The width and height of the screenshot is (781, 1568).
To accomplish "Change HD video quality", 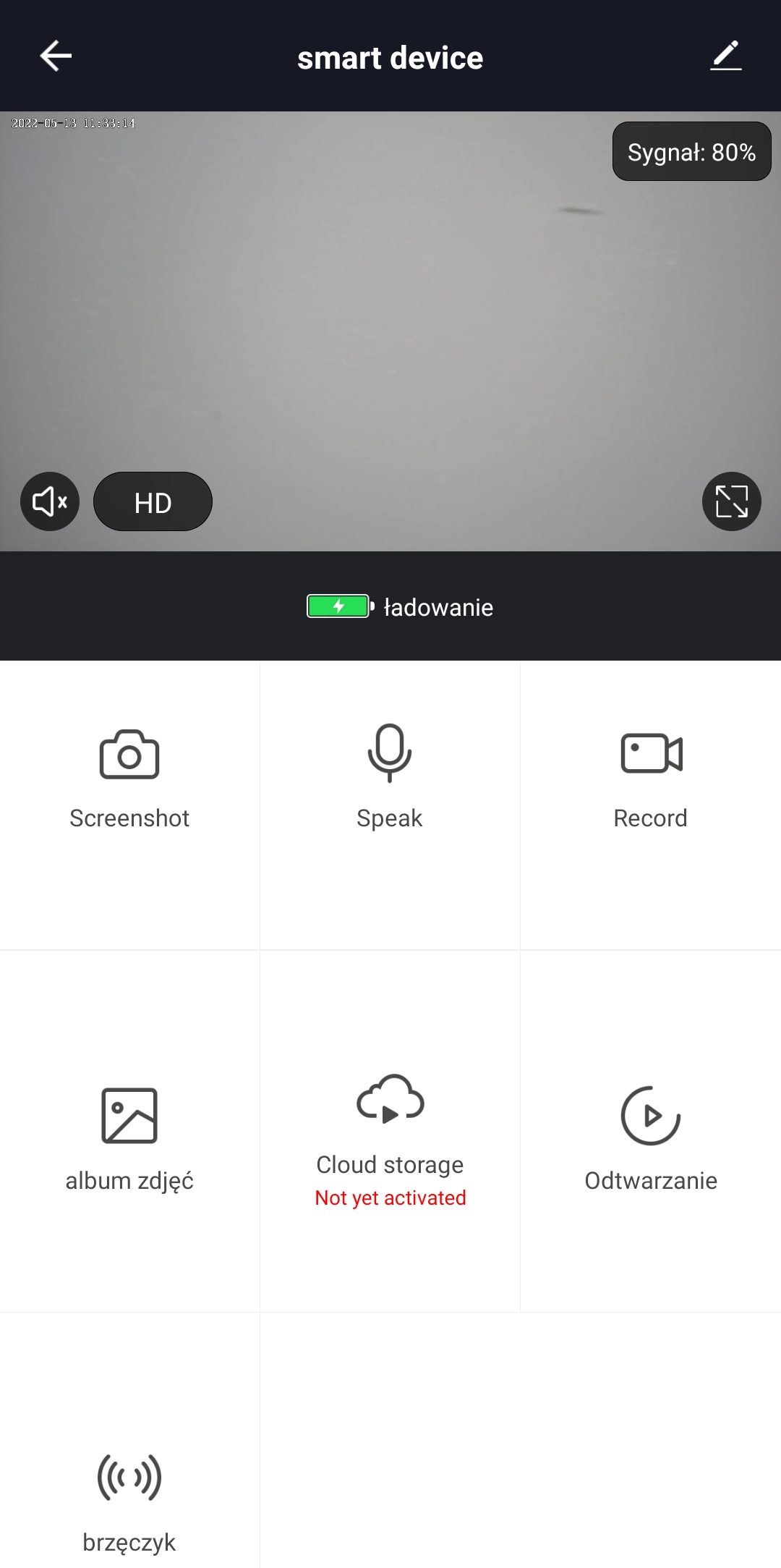I will (153, 501).
